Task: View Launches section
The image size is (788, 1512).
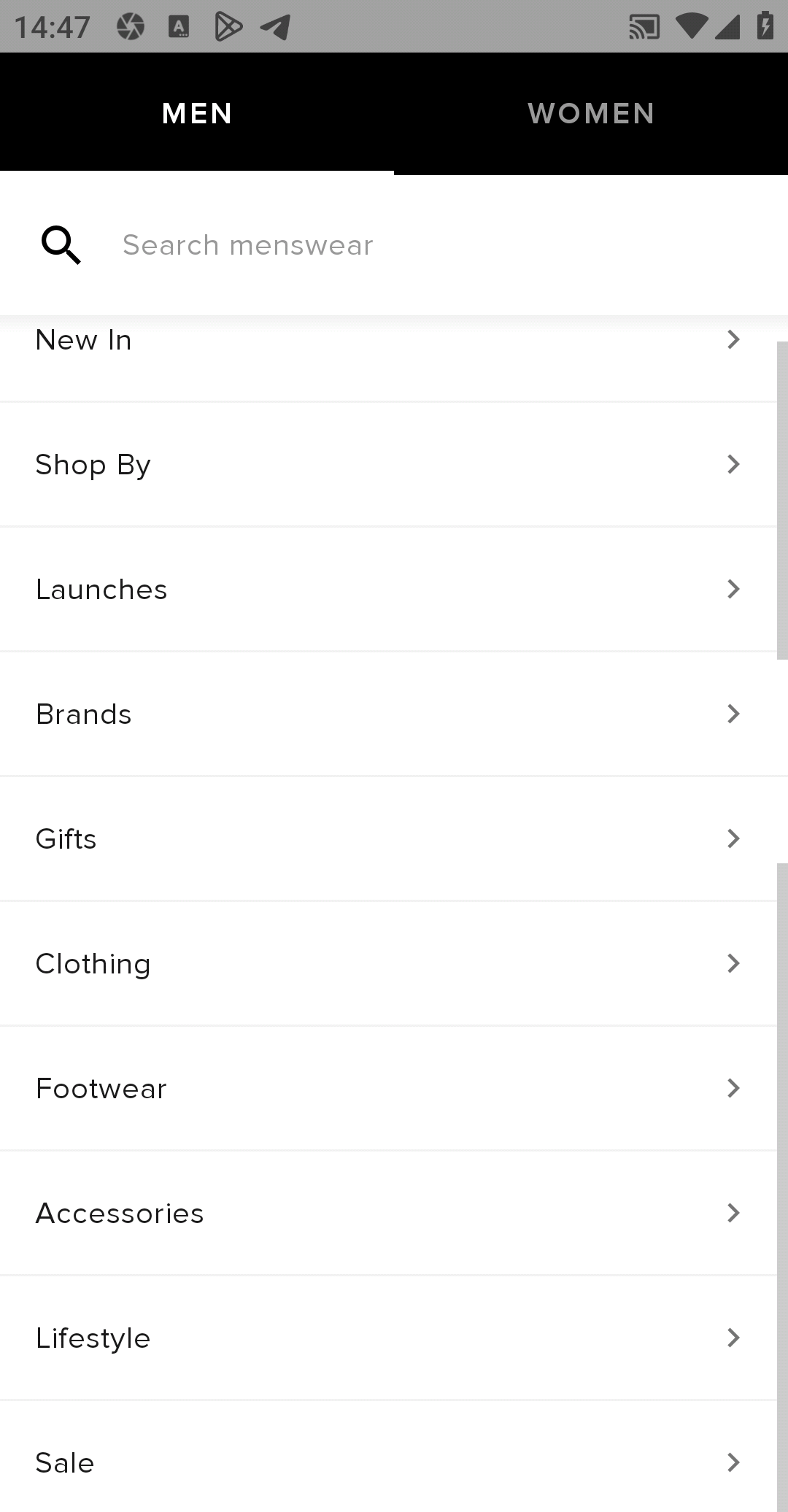Action: [388, 590]
